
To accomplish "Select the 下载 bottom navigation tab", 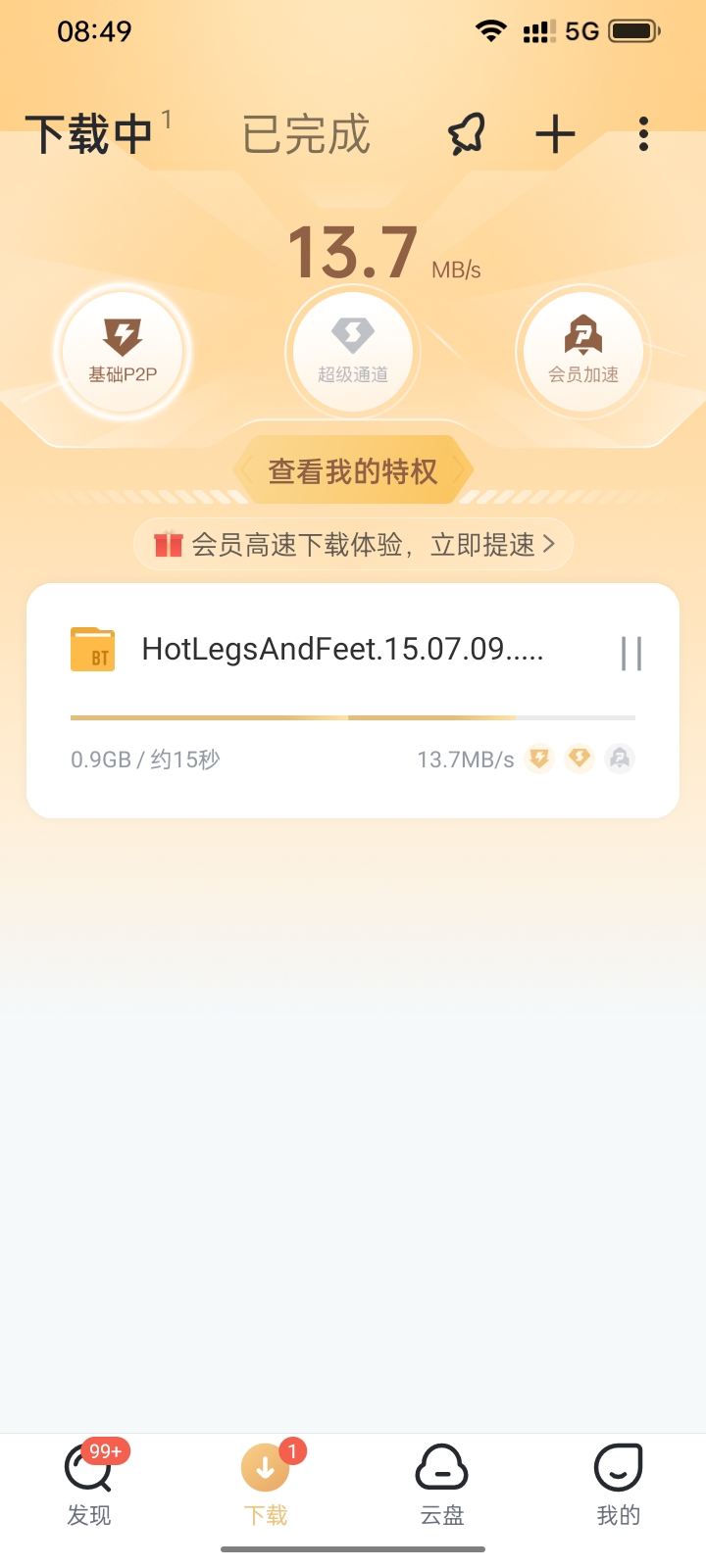I will (266, 1484).
